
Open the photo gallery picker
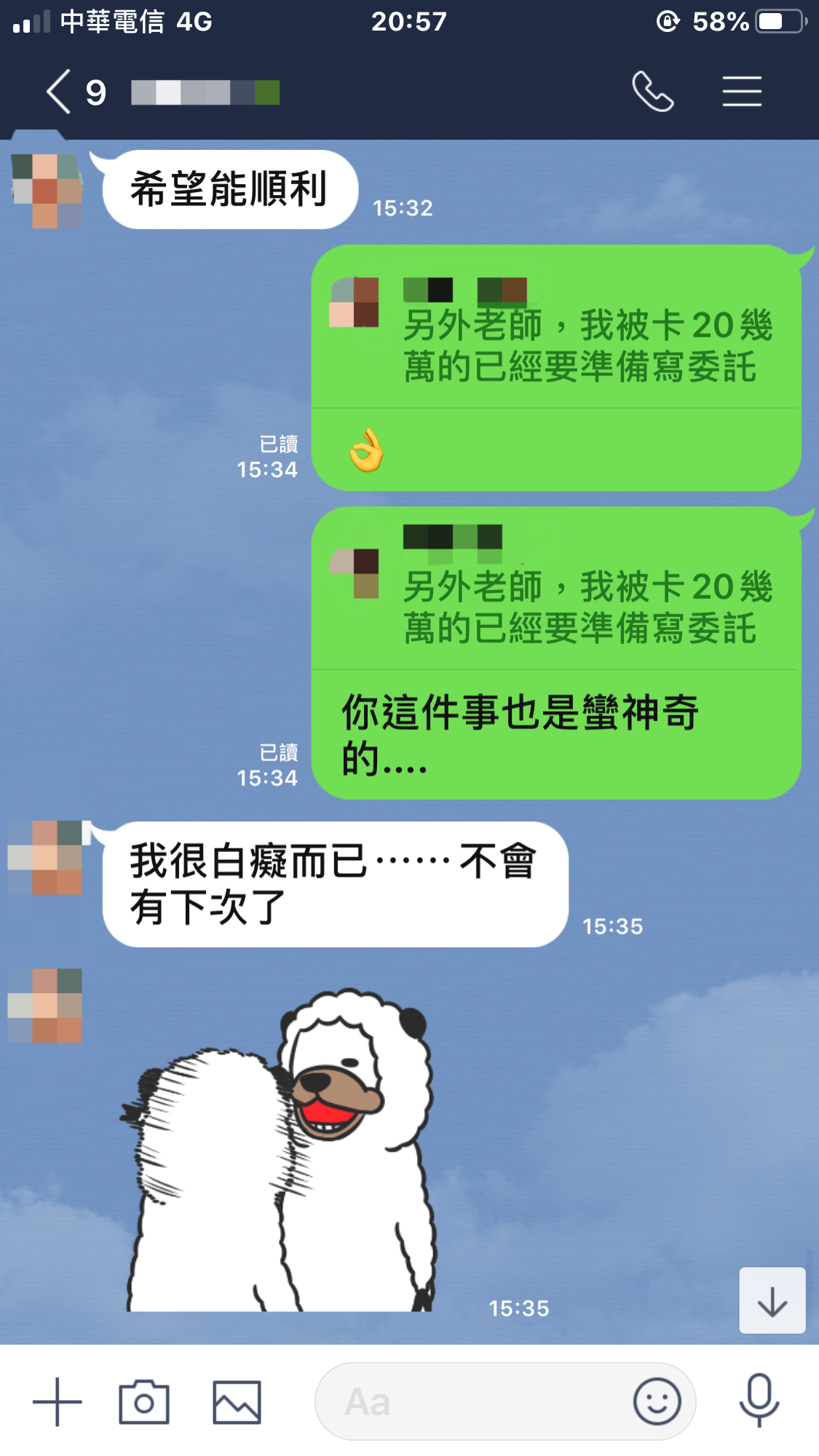coord(237,1401)
